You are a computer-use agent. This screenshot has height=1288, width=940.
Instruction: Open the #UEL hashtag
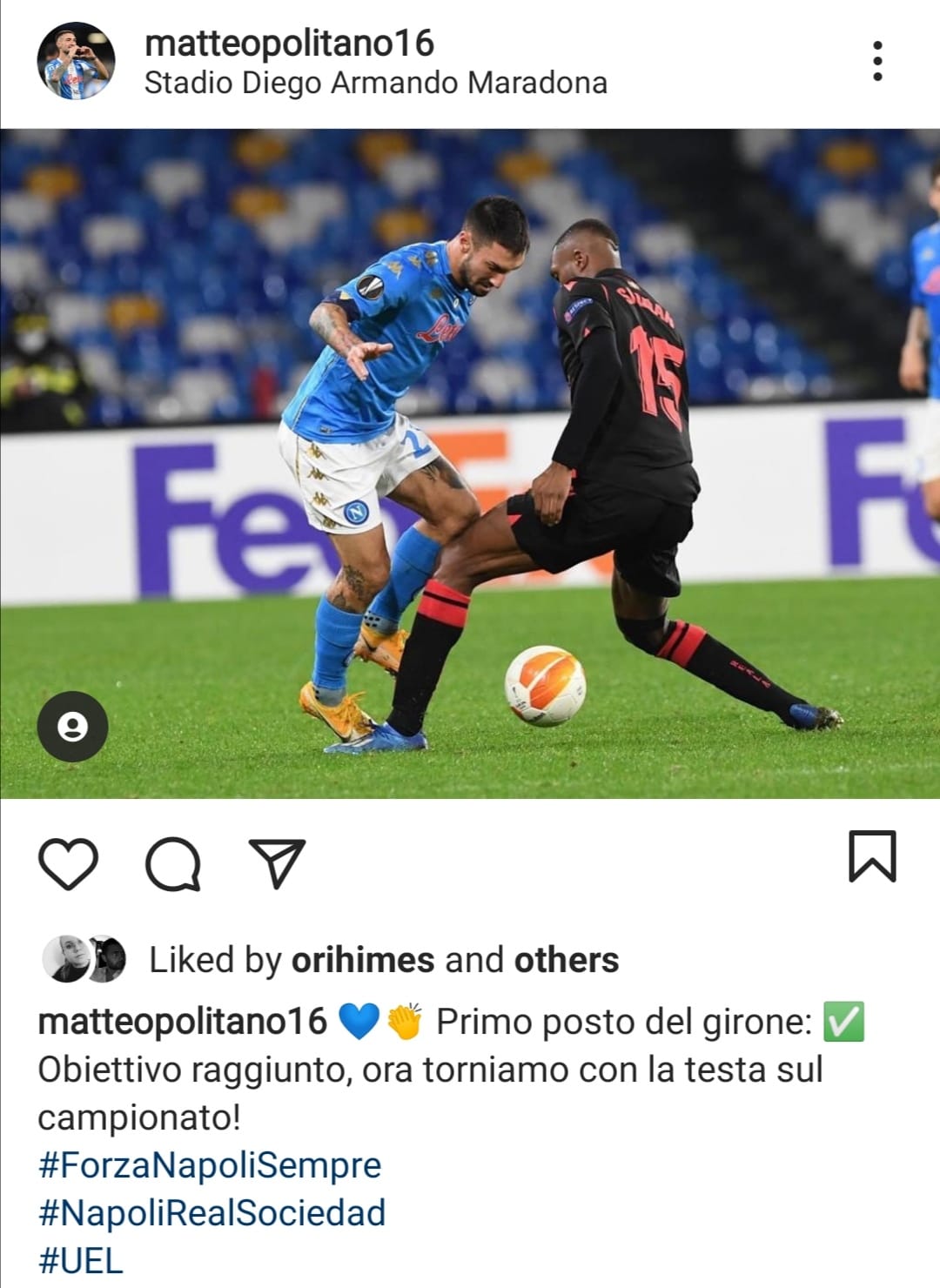(x=81, y=1260)
